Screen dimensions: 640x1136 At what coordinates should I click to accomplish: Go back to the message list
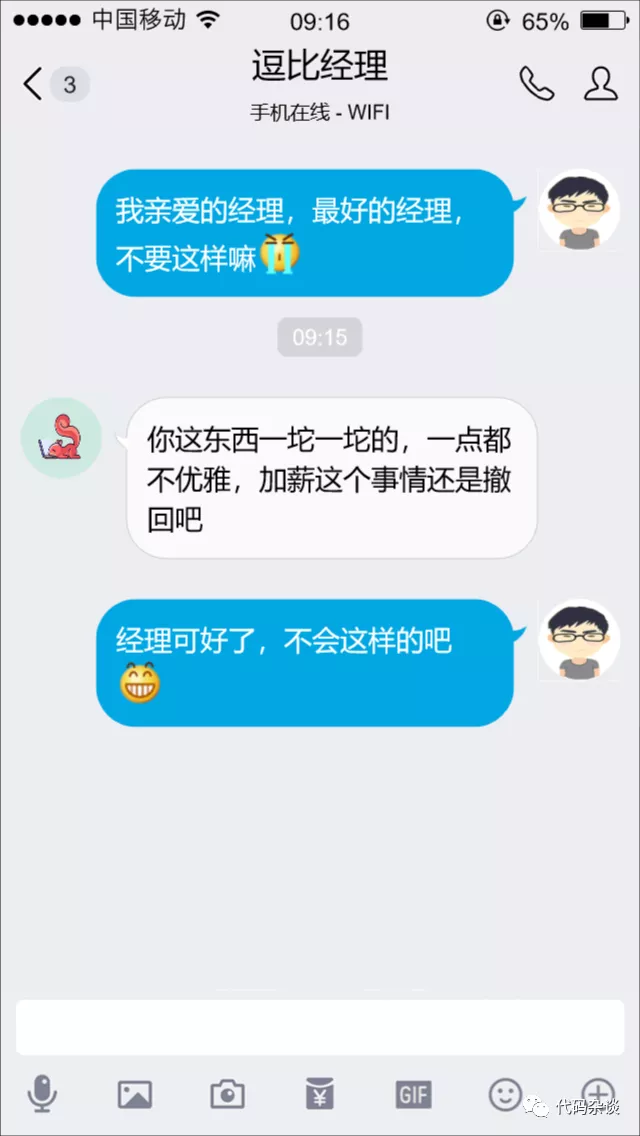[x=35, y=84]
